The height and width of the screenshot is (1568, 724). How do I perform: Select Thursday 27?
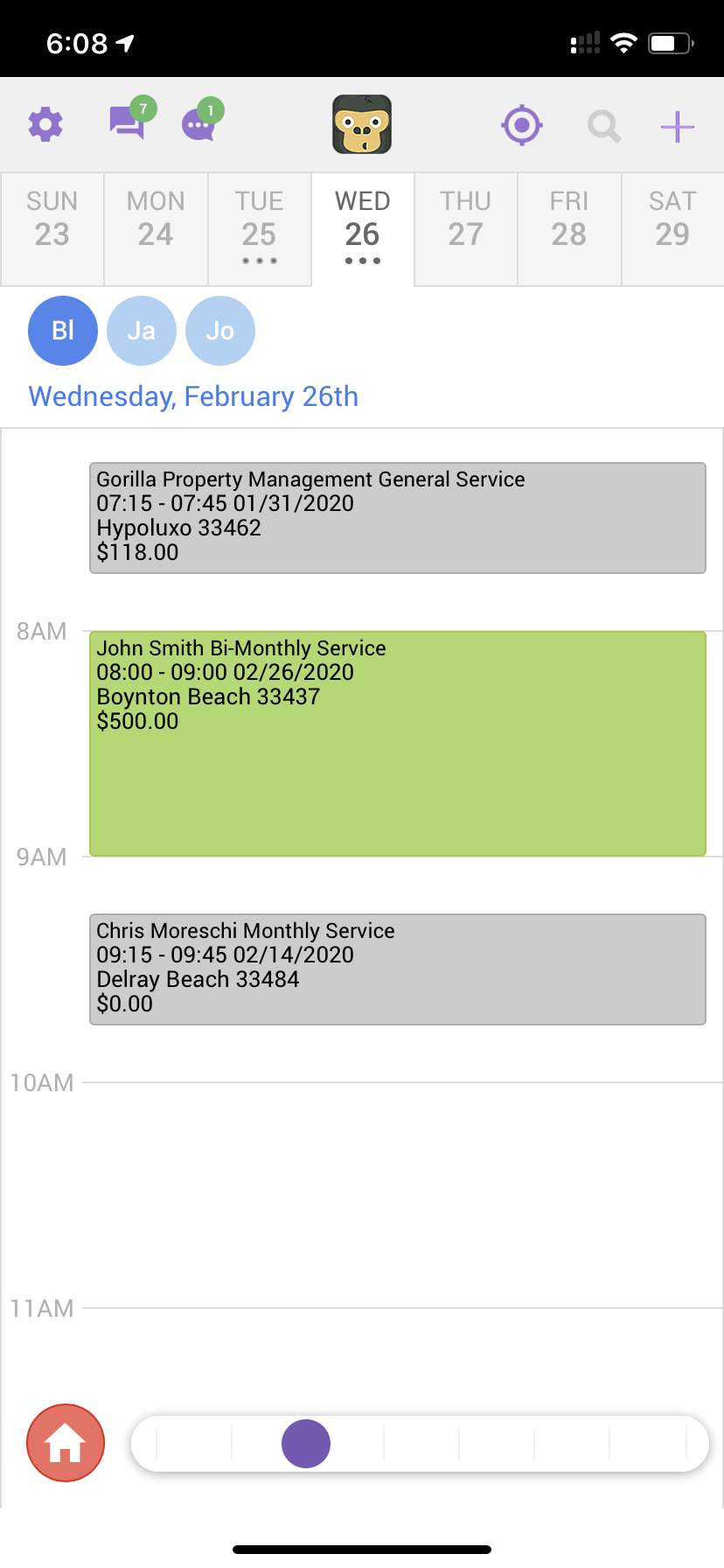(466, 229)
